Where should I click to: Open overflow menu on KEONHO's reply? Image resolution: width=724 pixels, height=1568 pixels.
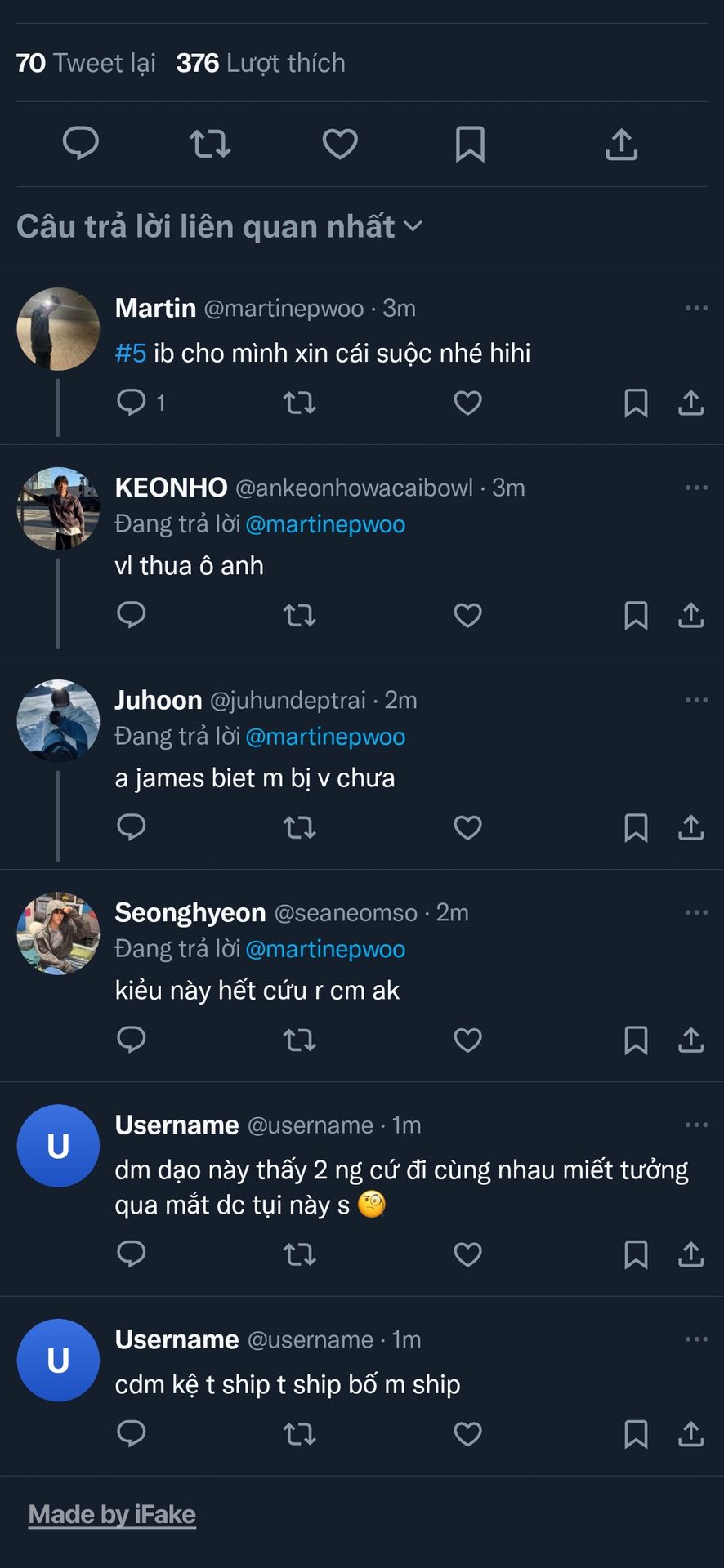tap(696, 488)
